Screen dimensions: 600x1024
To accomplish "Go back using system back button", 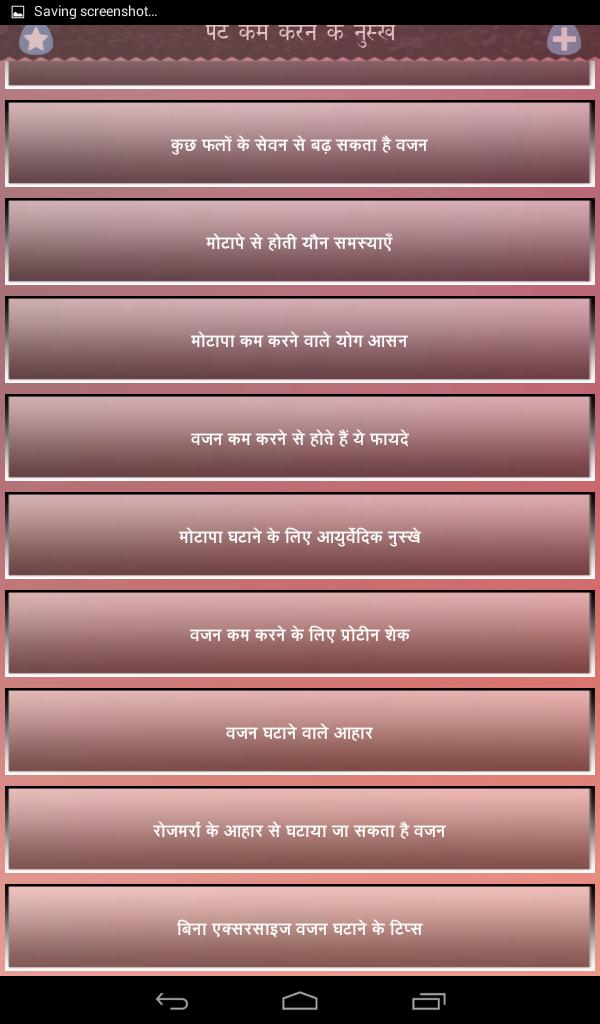I will tap(172, 1000).
